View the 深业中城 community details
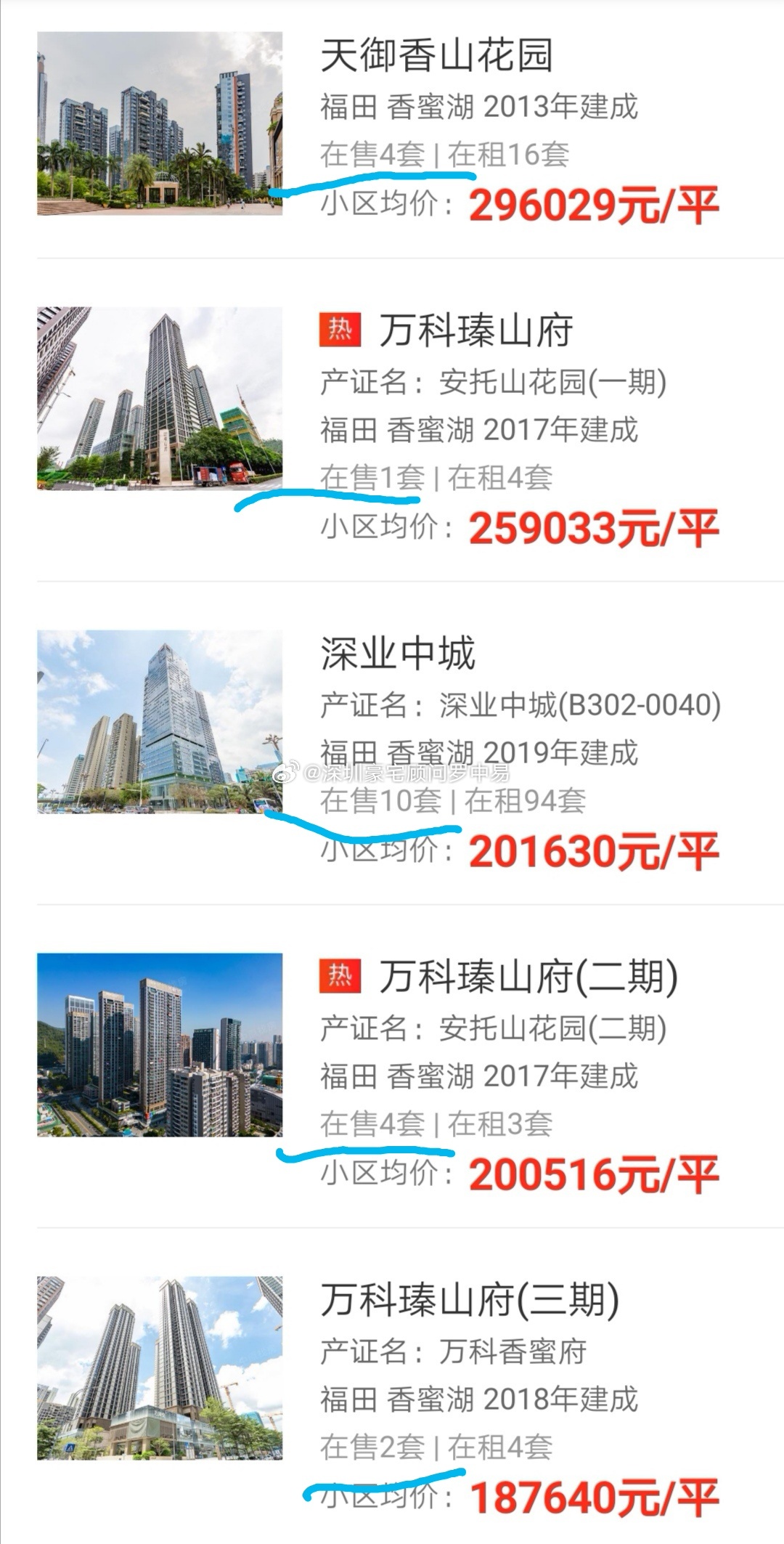Screen dimensions: 784x1544 (x=398, y=654)
